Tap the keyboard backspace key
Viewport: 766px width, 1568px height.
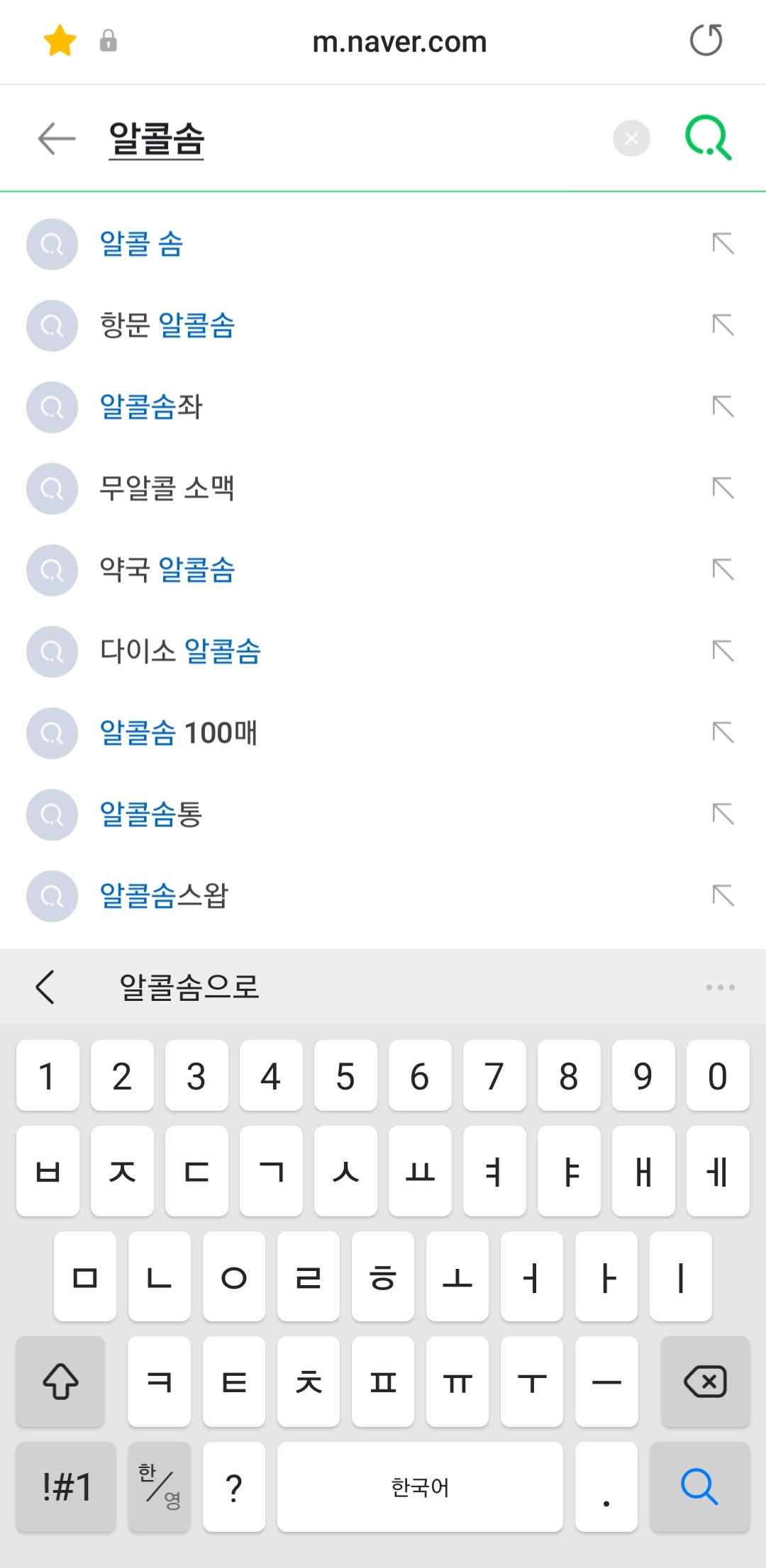pyautogui.click(x=705, y=1382)
